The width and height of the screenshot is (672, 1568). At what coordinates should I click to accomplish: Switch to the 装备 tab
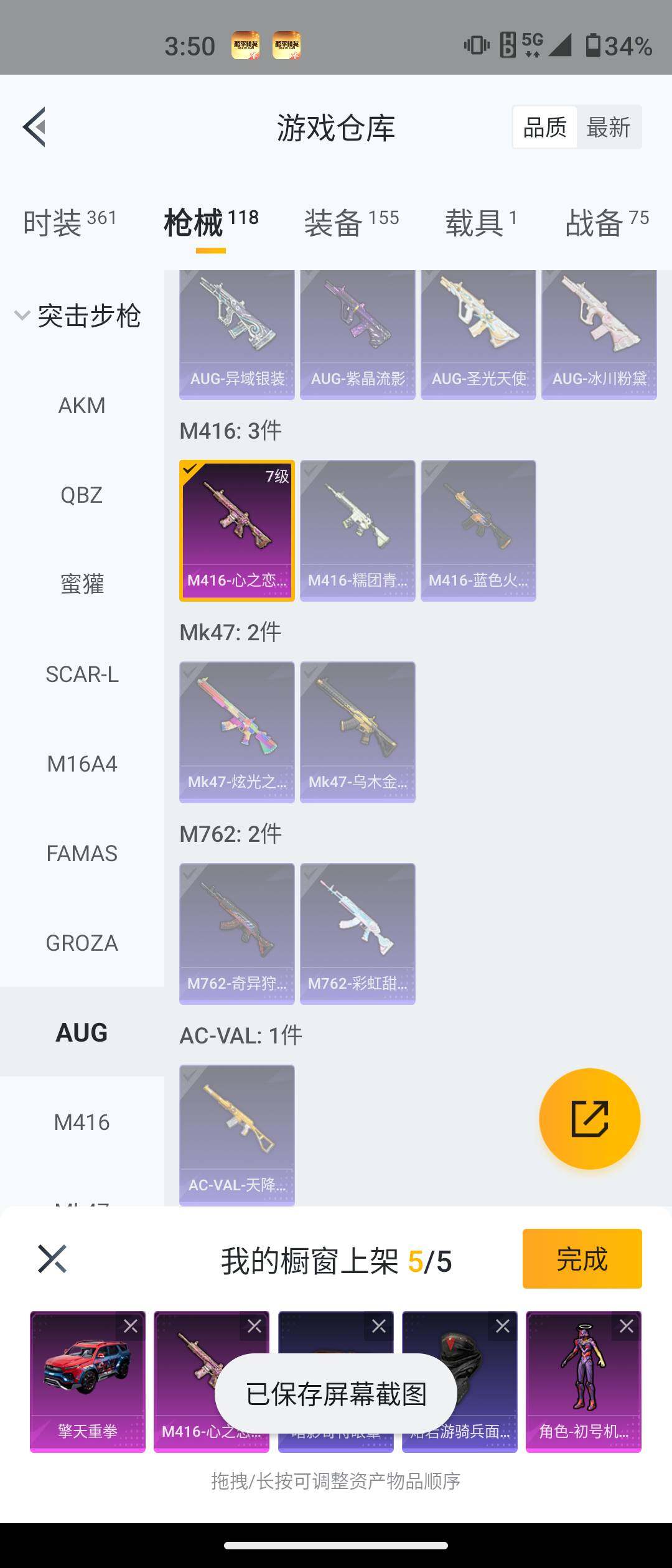334,225
